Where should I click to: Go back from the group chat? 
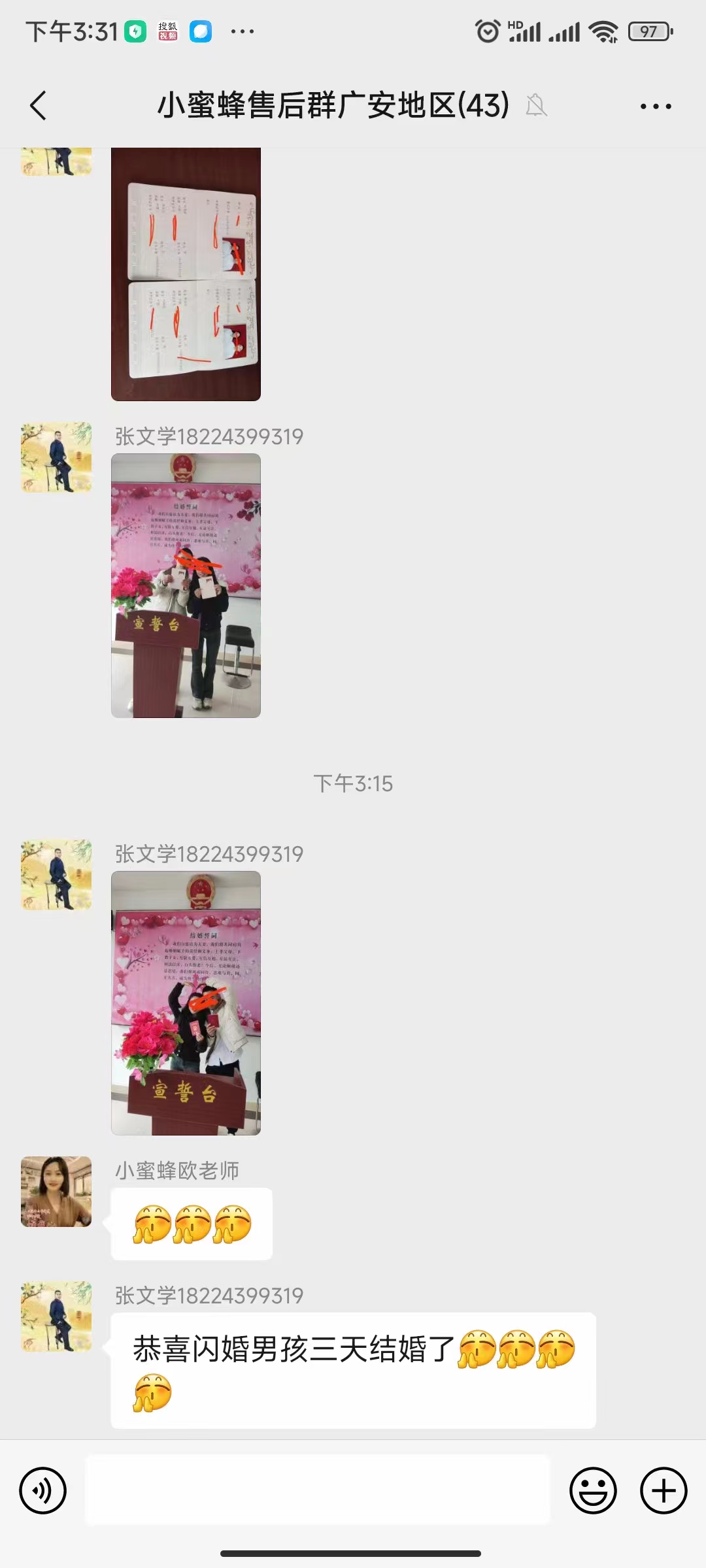point(39,106)
